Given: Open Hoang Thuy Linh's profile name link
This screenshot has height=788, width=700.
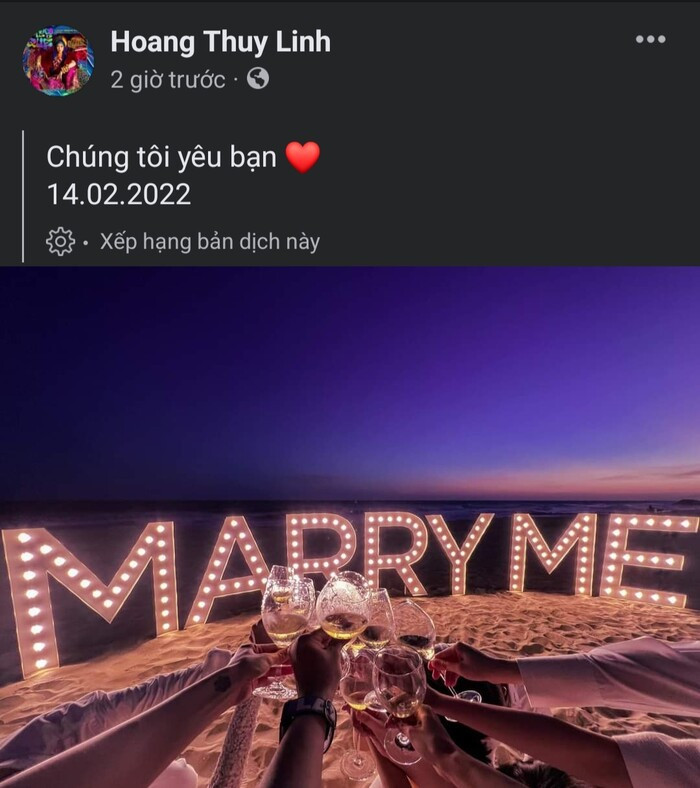Looking at the screenshot, I should point(220,42).
